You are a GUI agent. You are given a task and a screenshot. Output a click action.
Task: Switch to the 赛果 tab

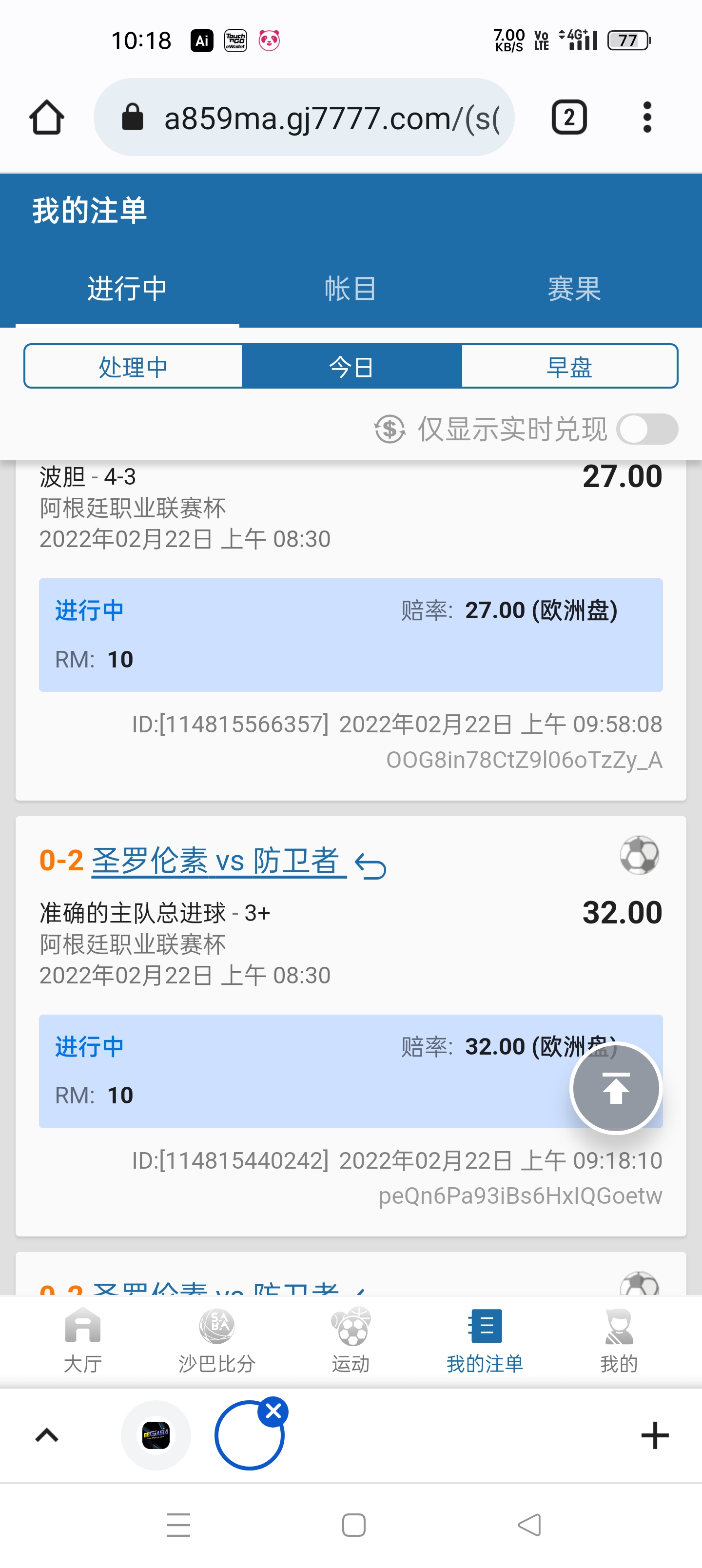click(x=573, y=289)
